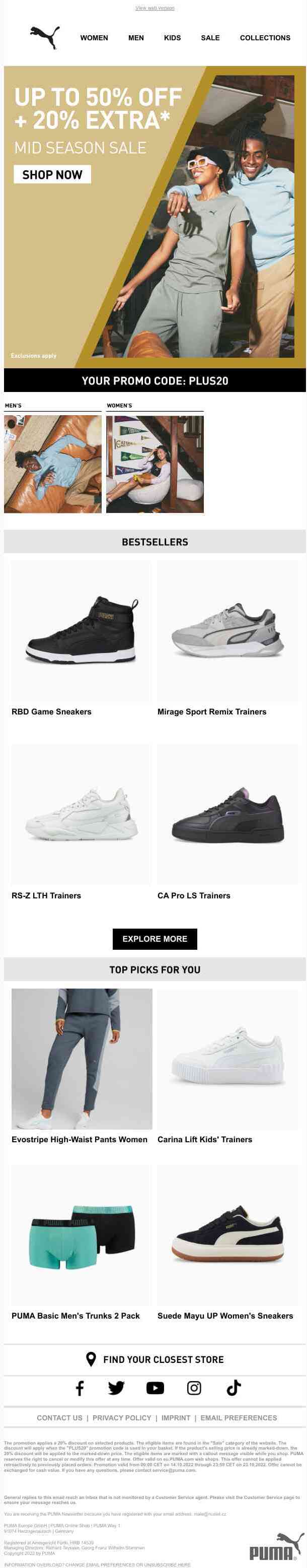Open EMAIL PREFERENCES link
307x1568 pixels.
click(239, 1418)
